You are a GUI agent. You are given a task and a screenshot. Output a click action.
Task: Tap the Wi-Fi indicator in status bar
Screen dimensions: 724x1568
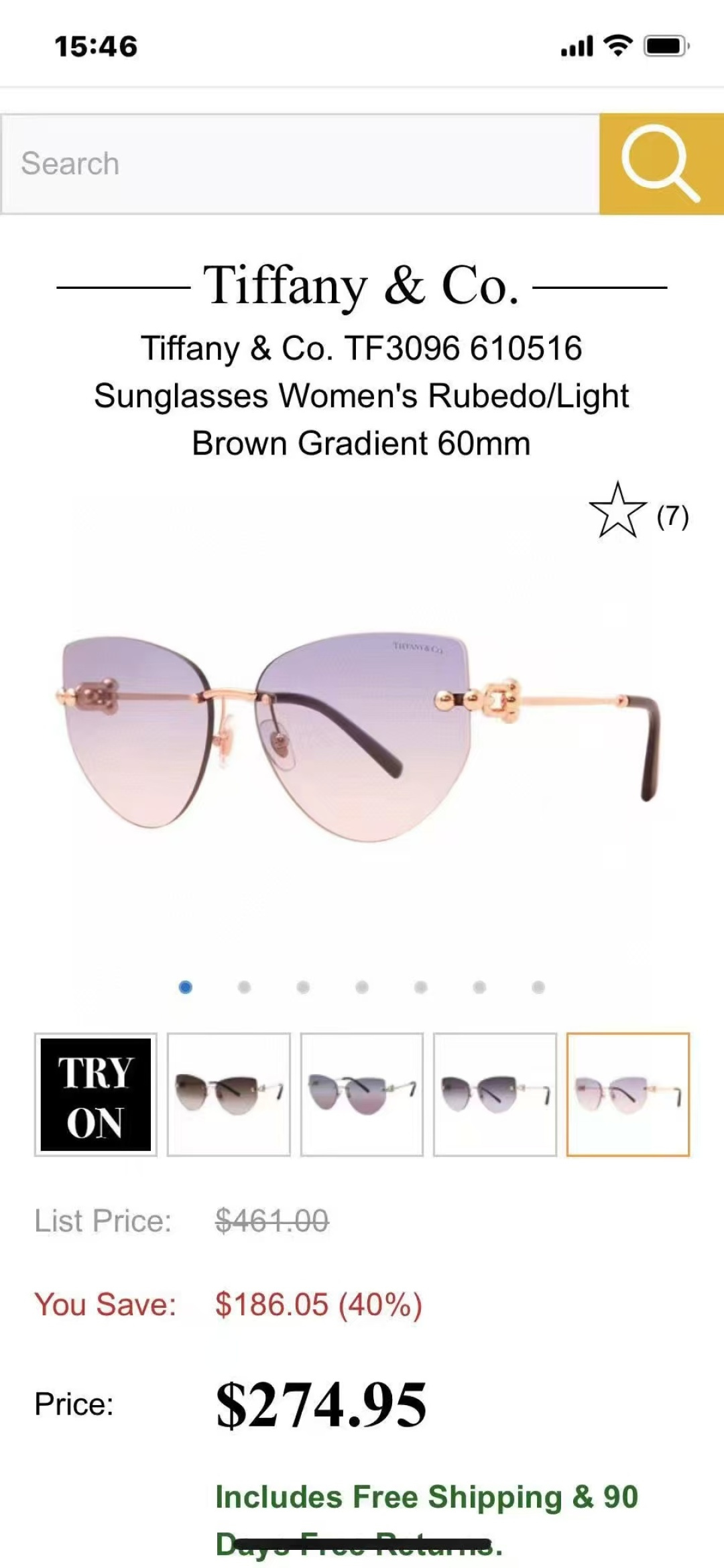(x=617, y=46)
